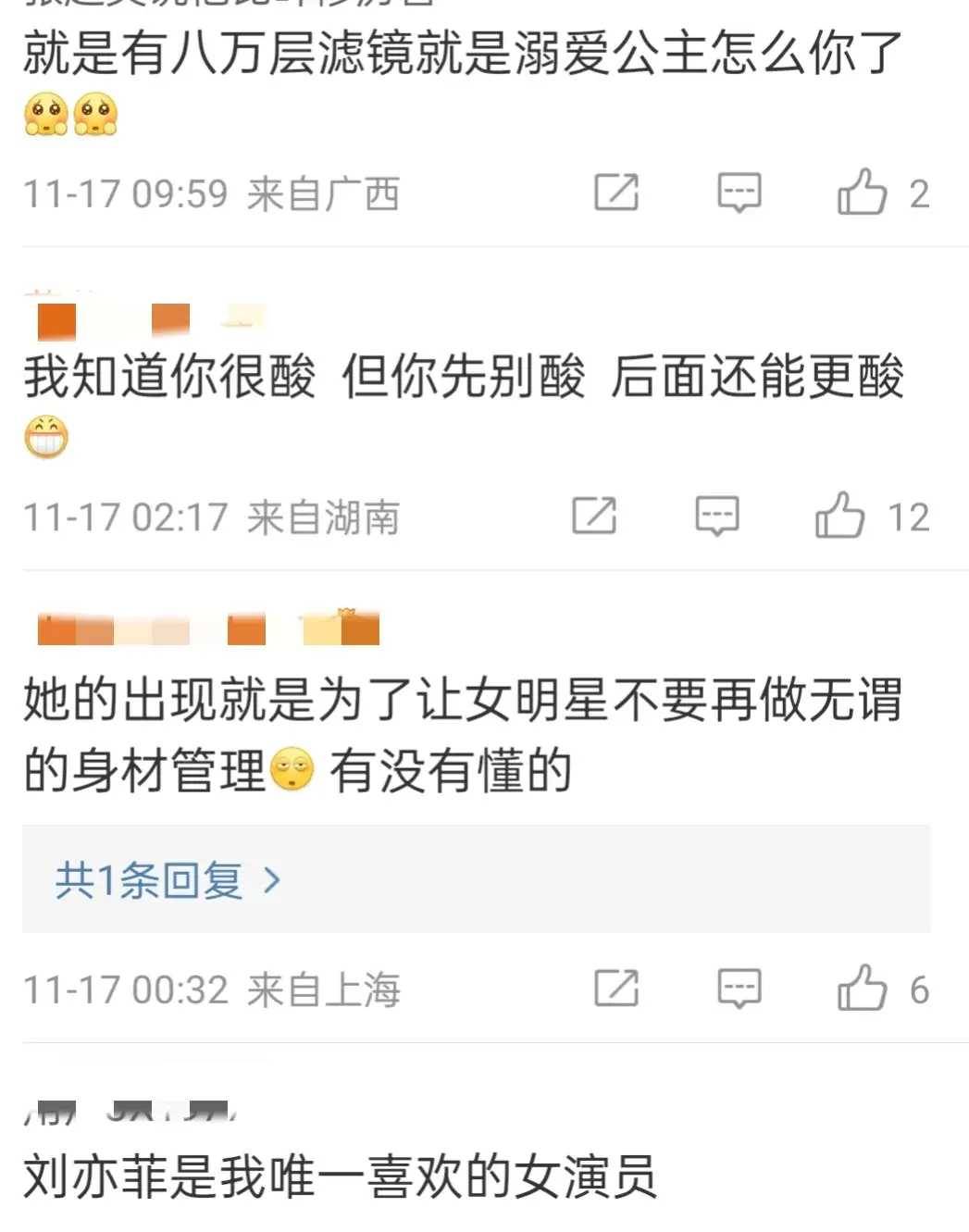
Task: Repost the comment from 上海
Action: coord(616,989)
